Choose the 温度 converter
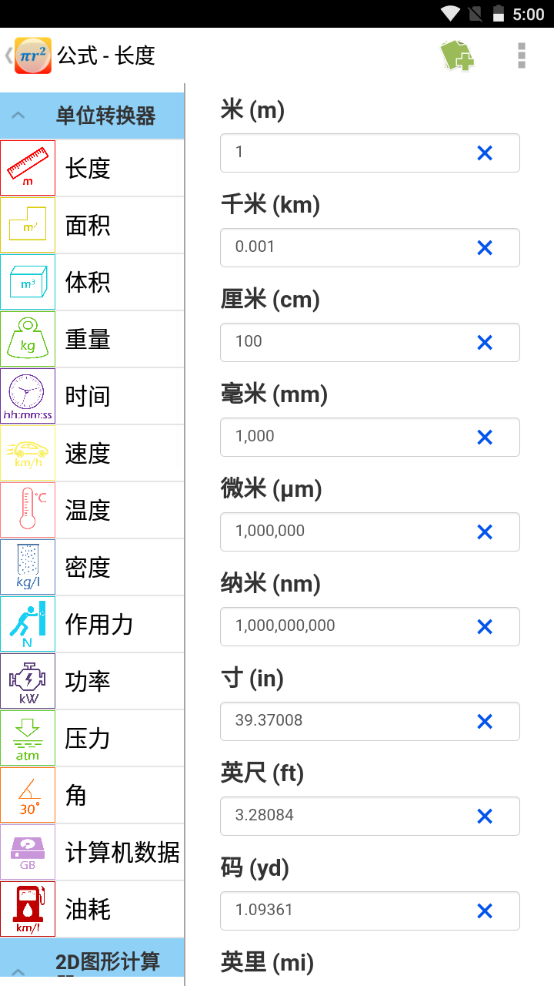 [92, 511]
